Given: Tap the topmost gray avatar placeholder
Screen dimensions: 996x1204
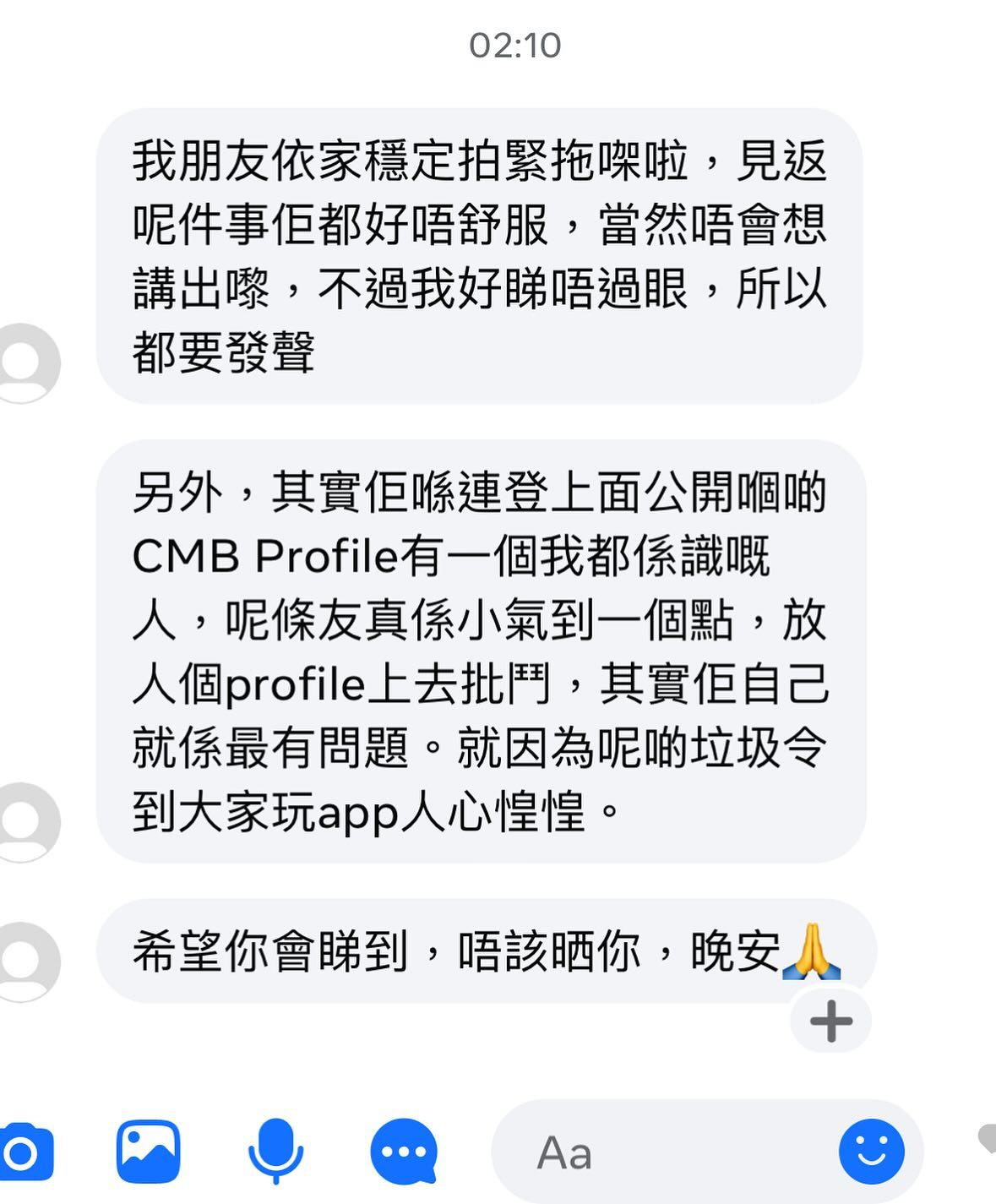Looking at the screenshot, I should pyautogui.click(x=23, y=363).
